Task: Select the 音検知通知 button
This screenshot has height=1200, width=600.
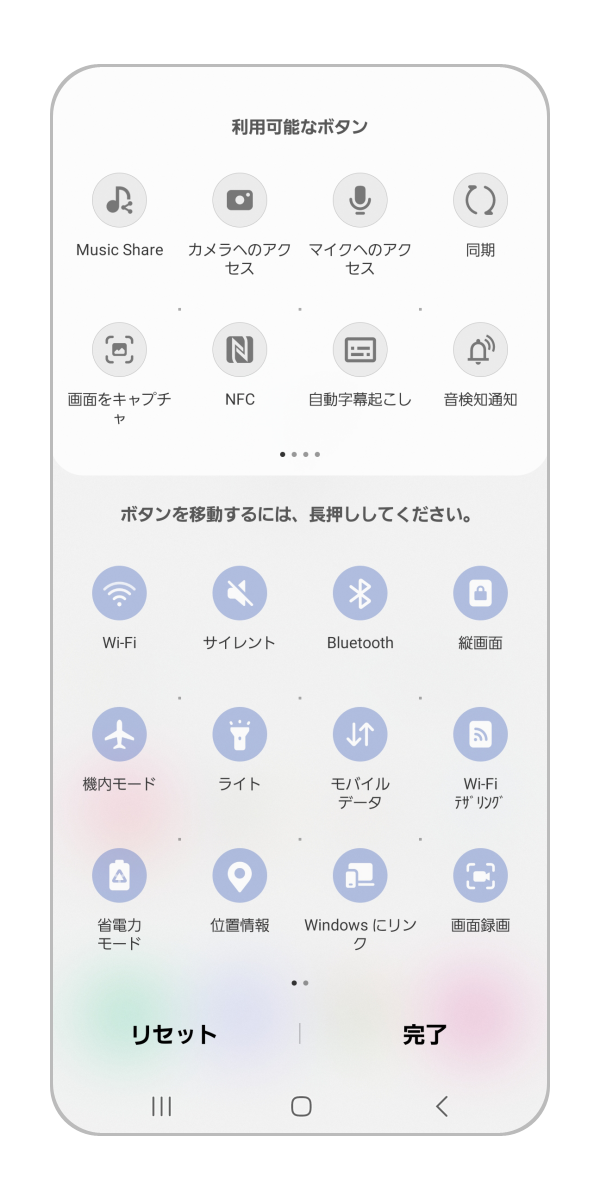Action: (480, 350)
